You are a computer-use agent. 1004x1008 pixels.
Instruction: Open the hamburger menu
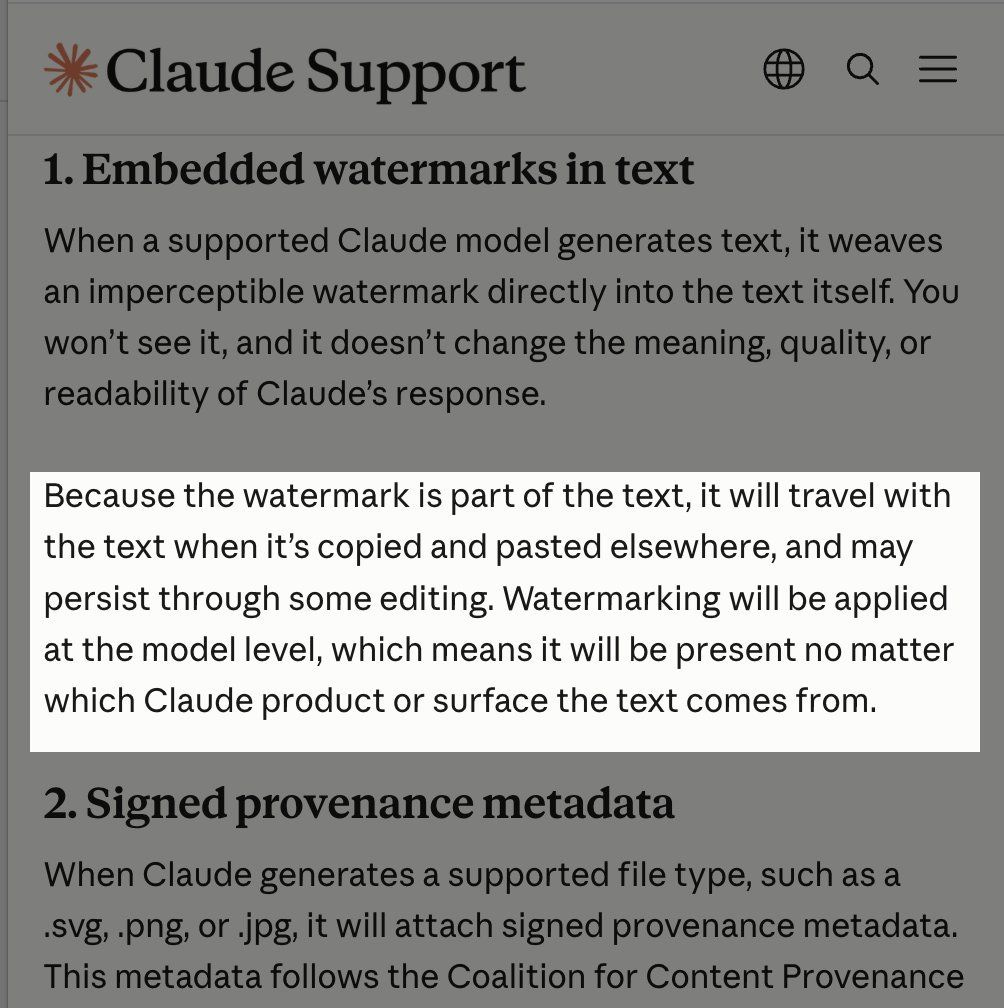(938, 69)
